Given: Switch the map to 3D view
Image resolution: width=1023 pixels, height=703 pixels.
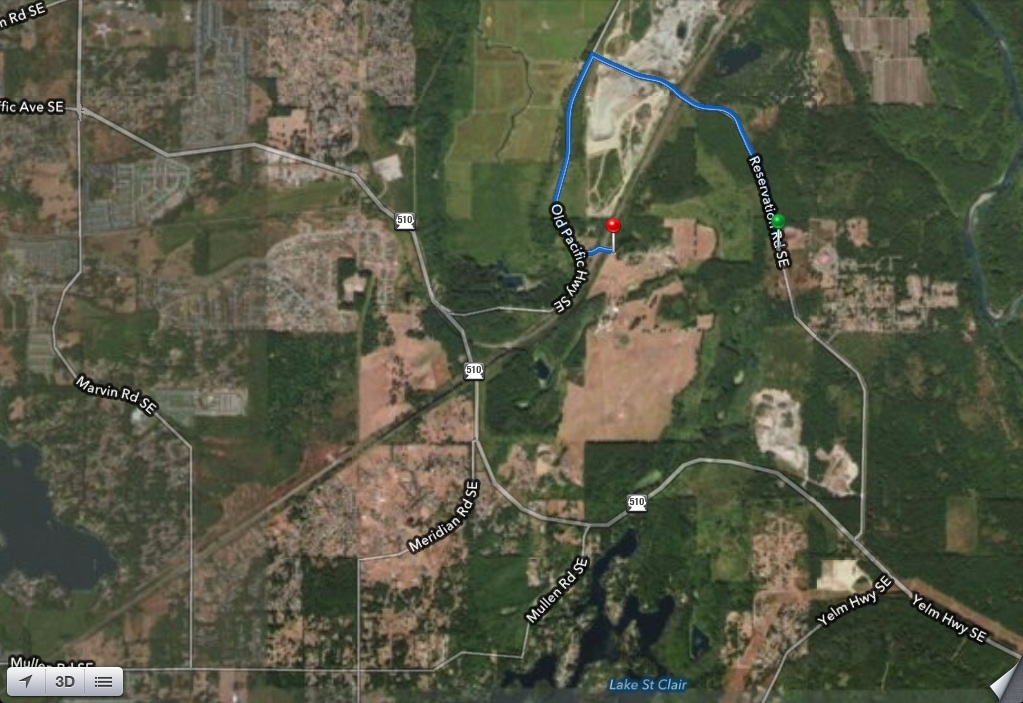Looking at the screenshot, I should click(x=65, y=682).
